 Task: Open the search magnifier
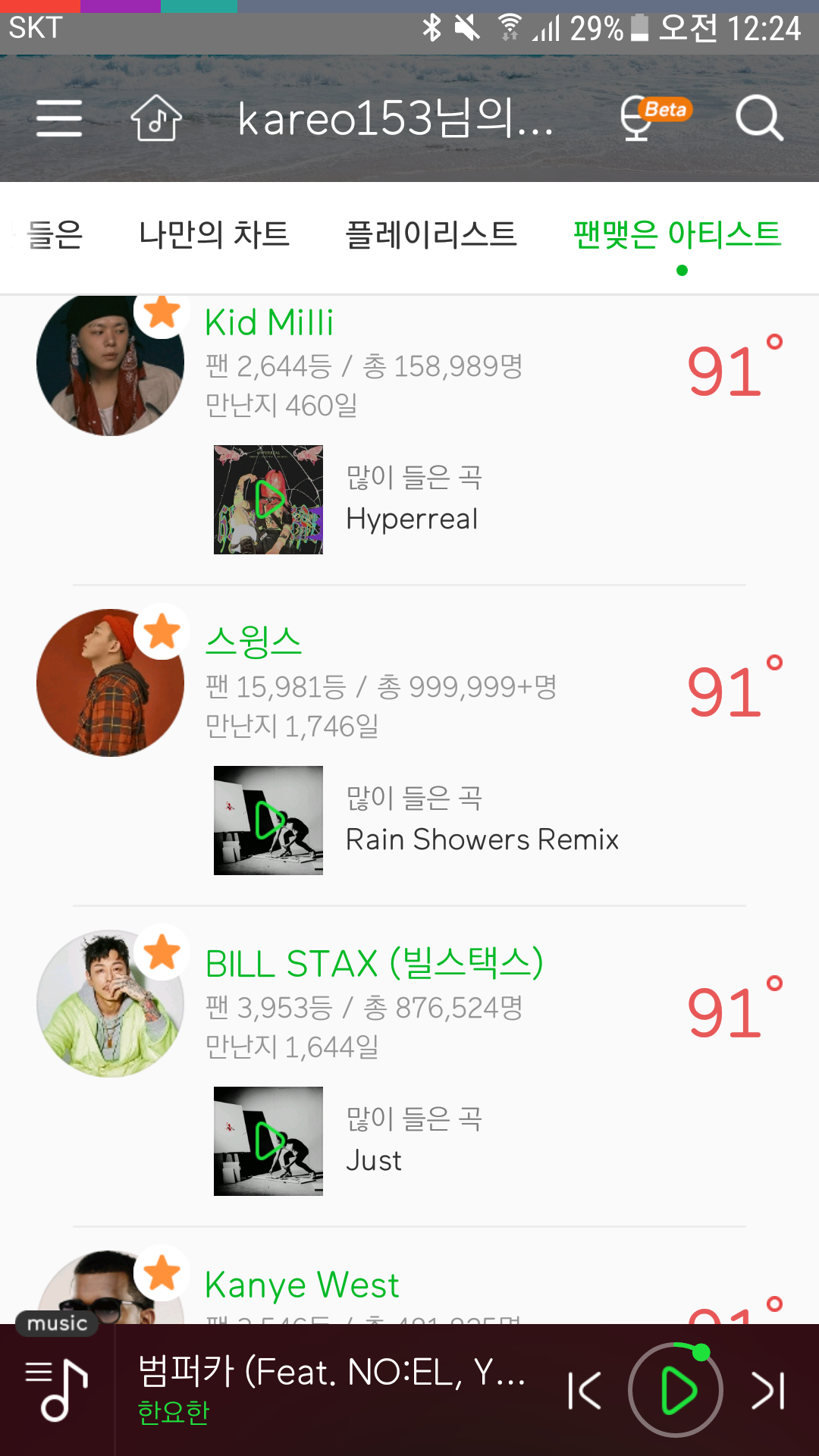click(758, 118)
